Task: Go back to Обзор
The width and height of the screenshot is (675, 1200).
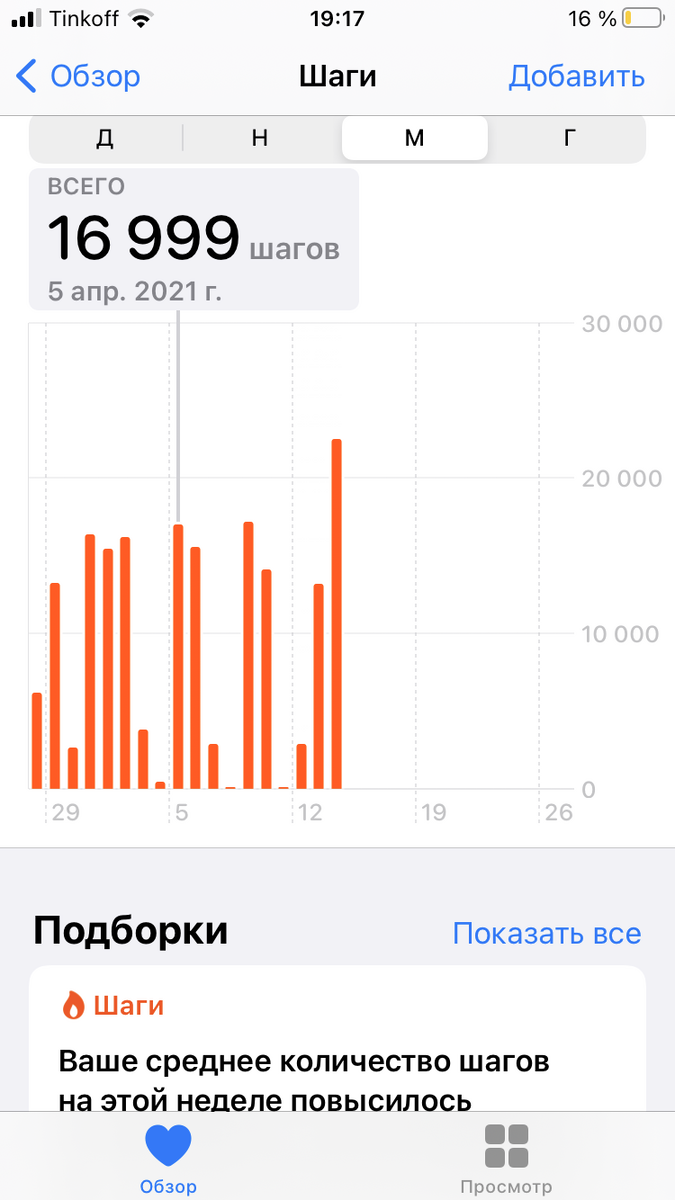Action: pos(78,76)
